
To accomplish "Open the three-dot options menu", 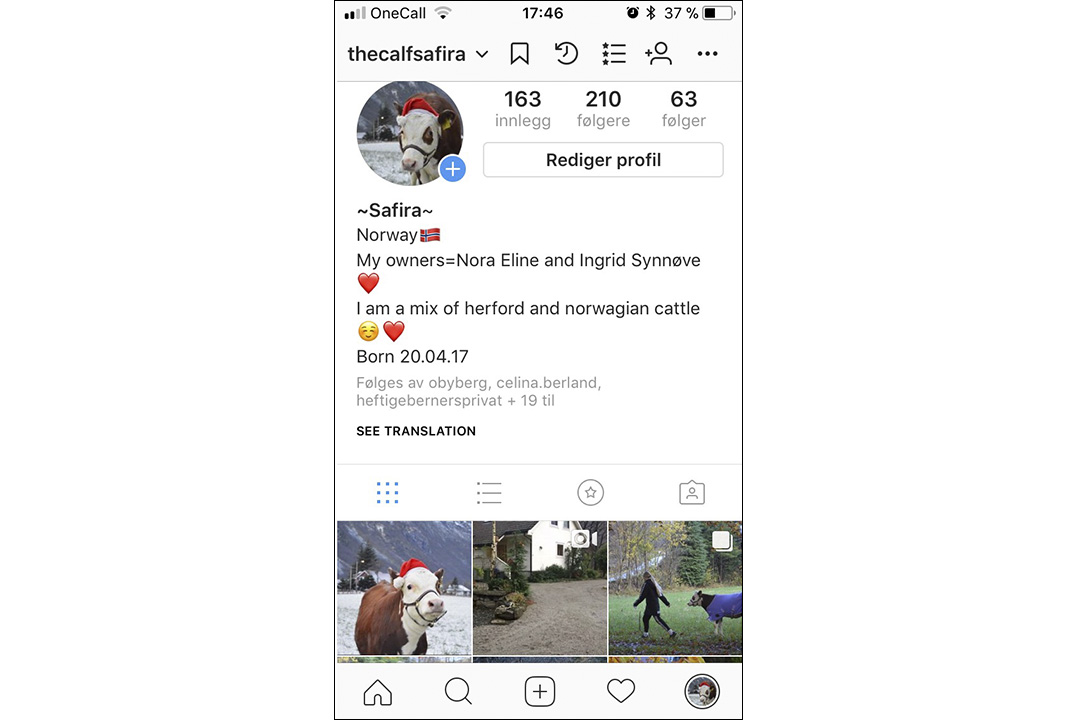I will click(x=707, y=54).
